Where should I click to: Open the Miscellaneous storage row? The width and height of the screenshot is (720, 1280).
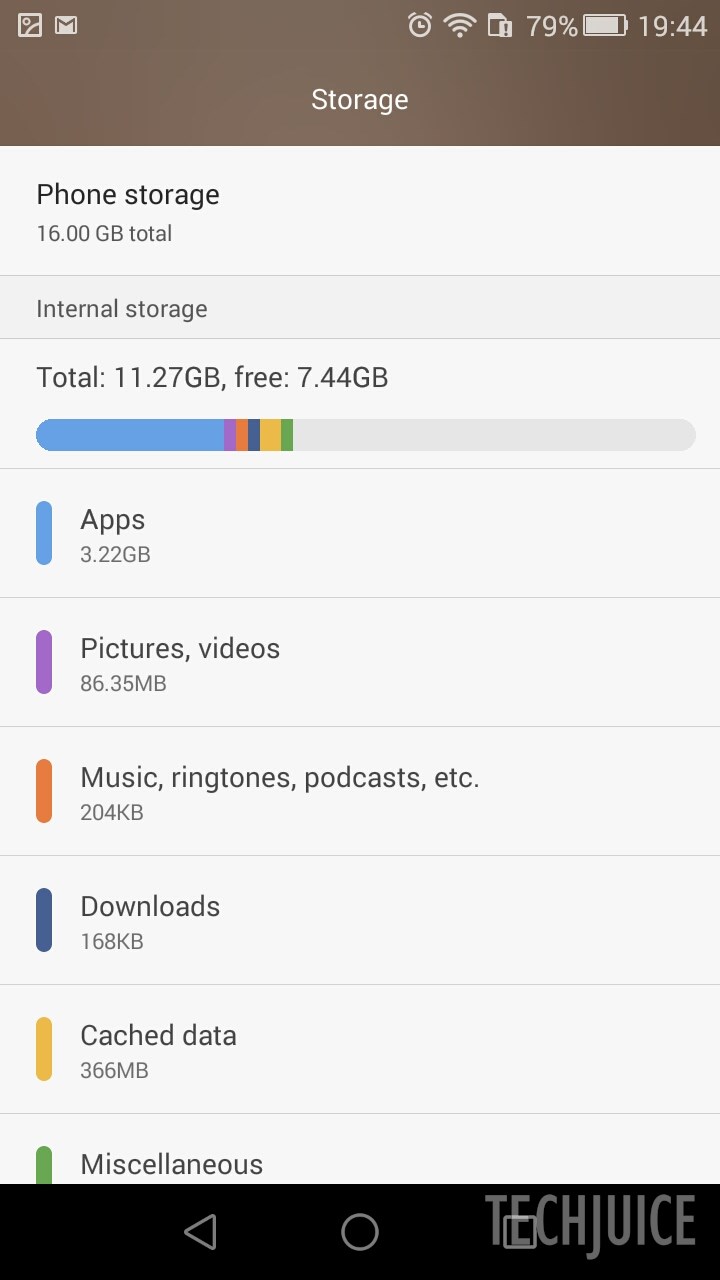[360, 1164]
